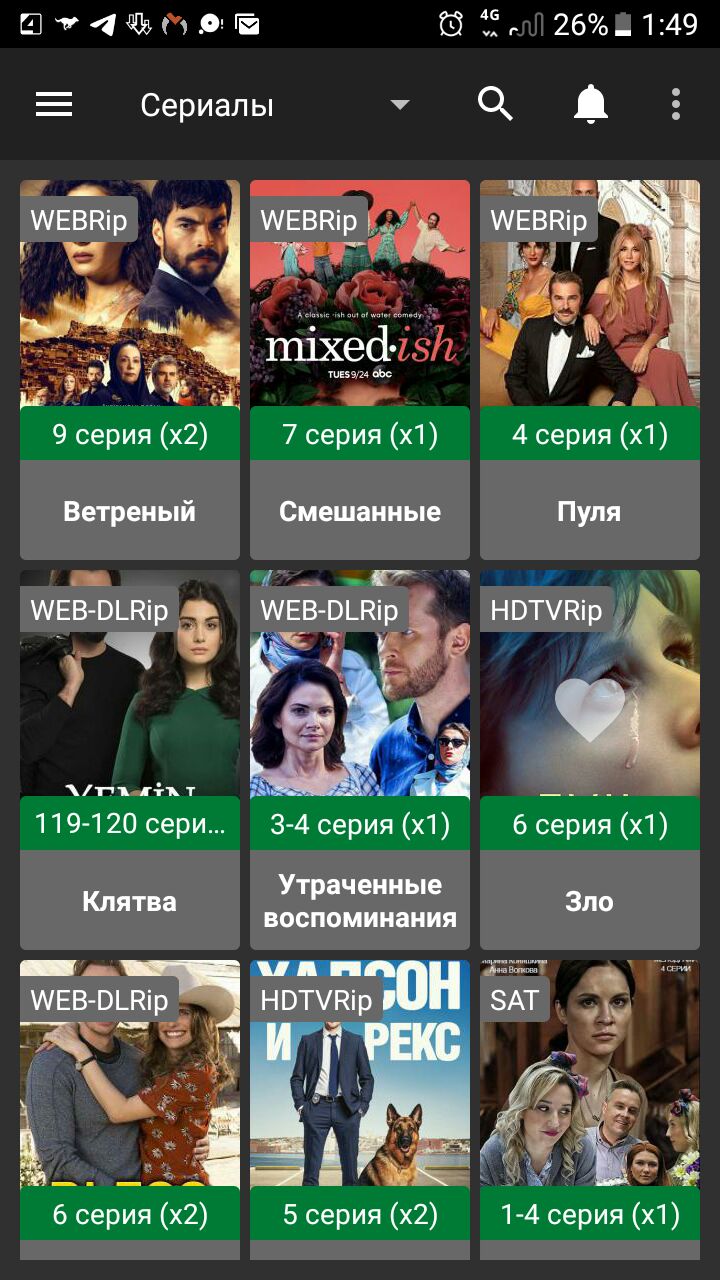Image resolution: width=720 pixels, height=1280 pixels.
Task: Open the hamburger drawer menu
Action: tap(54, 104)
